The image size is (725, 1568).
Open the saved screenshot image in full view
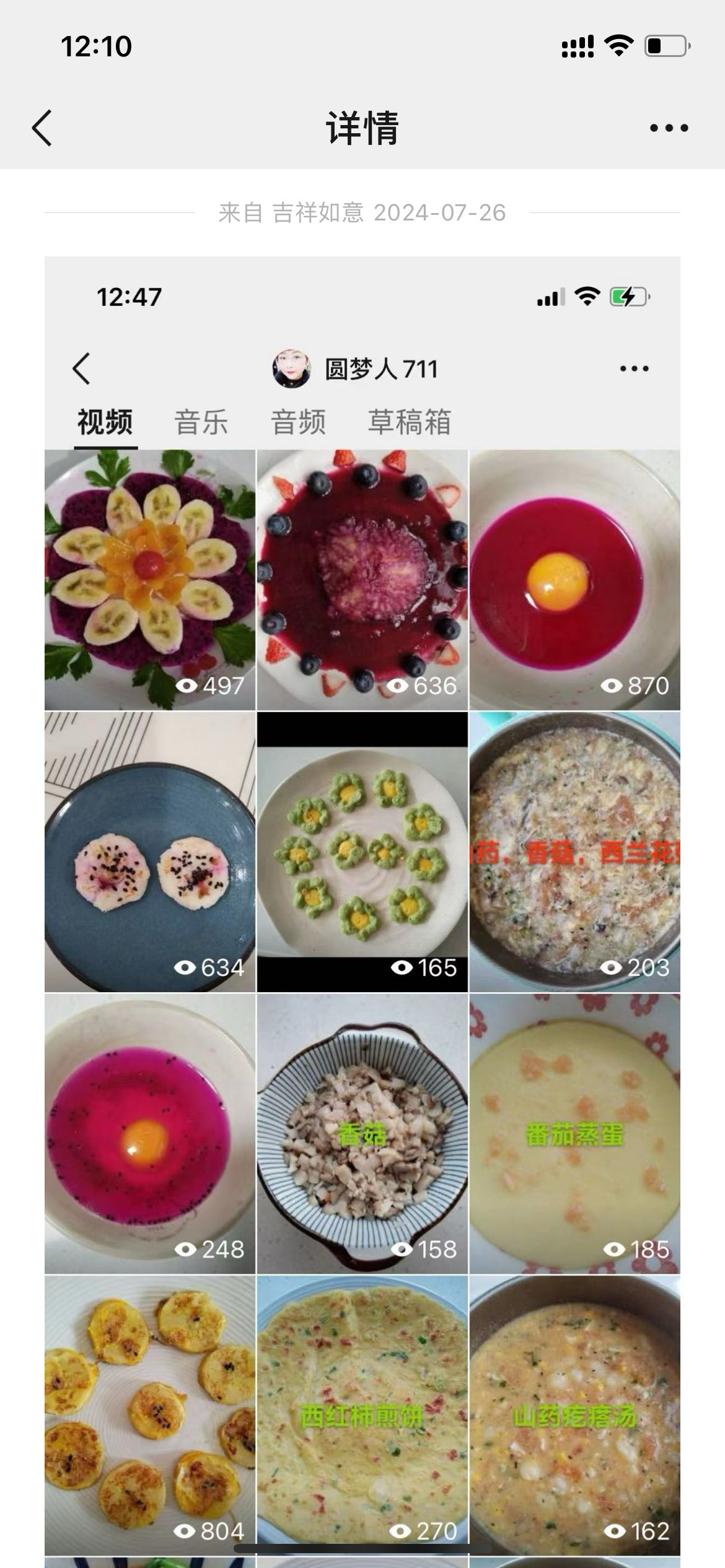pyautogui.click(x=362, y=867)
